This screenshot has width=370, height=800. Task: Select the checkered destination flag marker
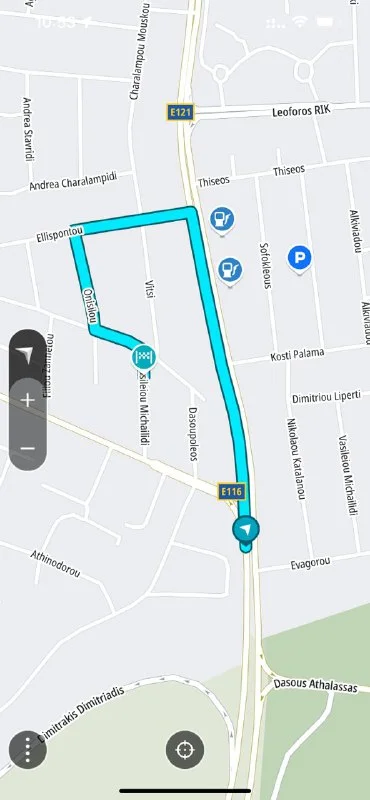(x=144, y=358)
